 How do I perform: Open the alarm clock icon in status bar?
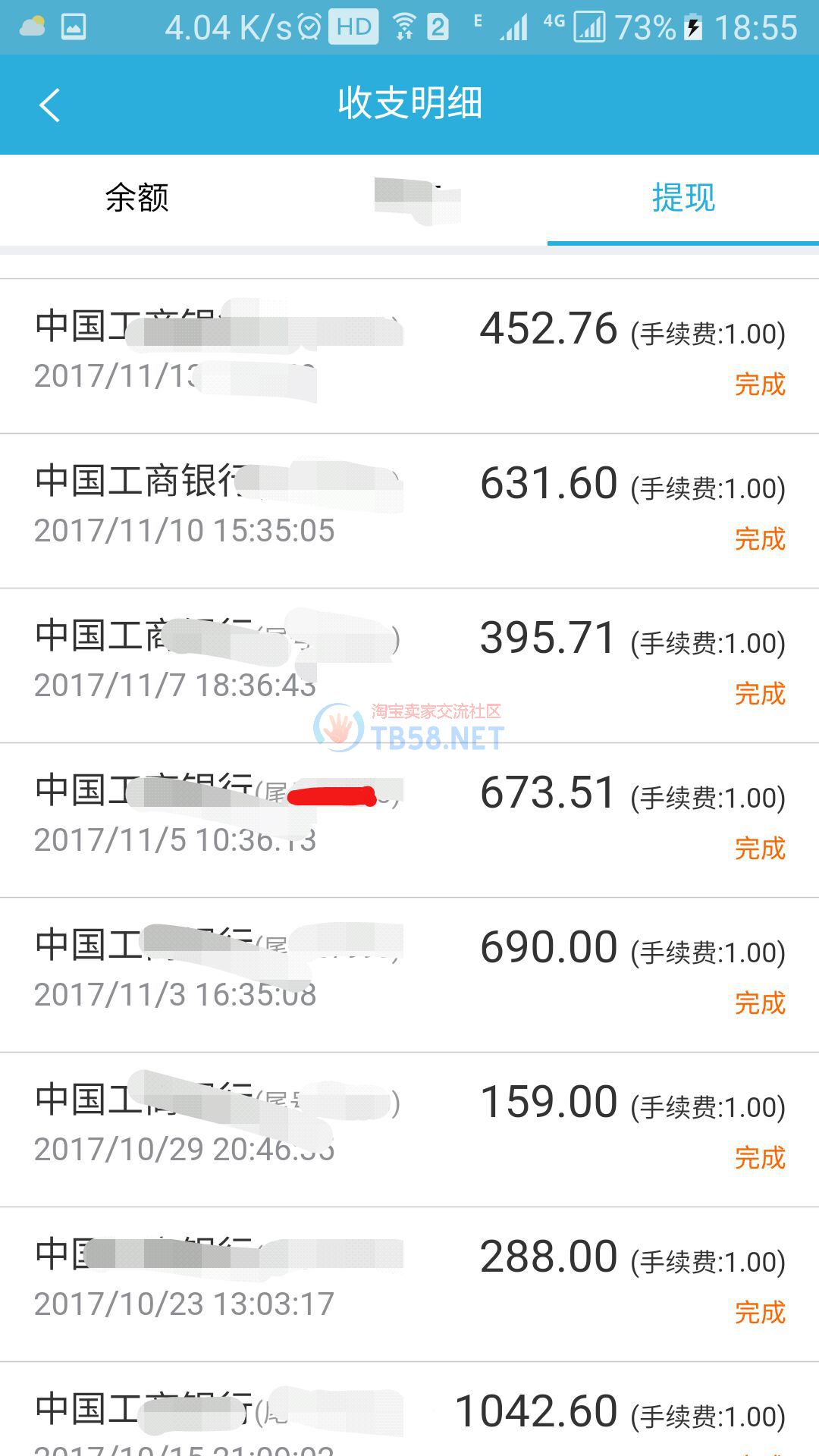click(309, 25)
